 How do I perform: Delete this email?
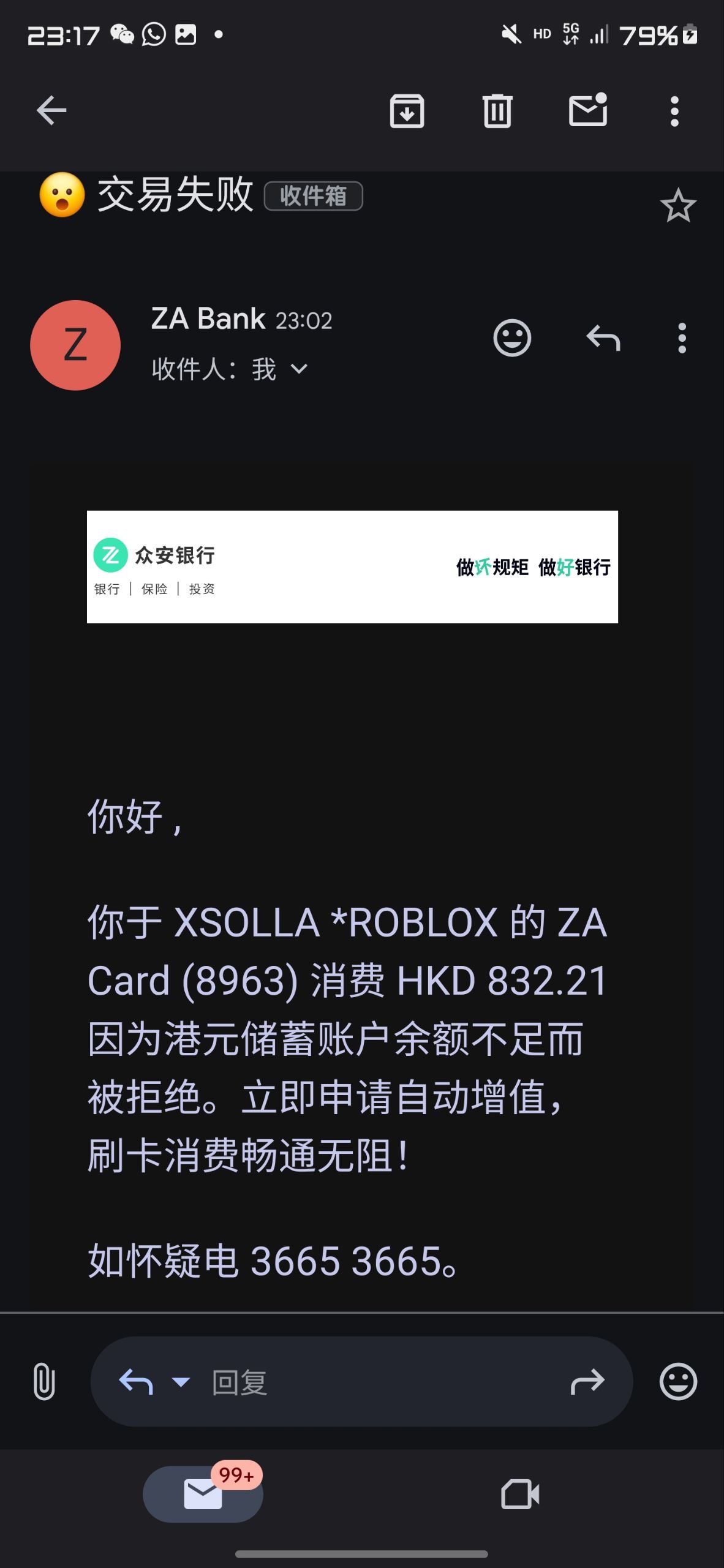[x=497, y=111]
